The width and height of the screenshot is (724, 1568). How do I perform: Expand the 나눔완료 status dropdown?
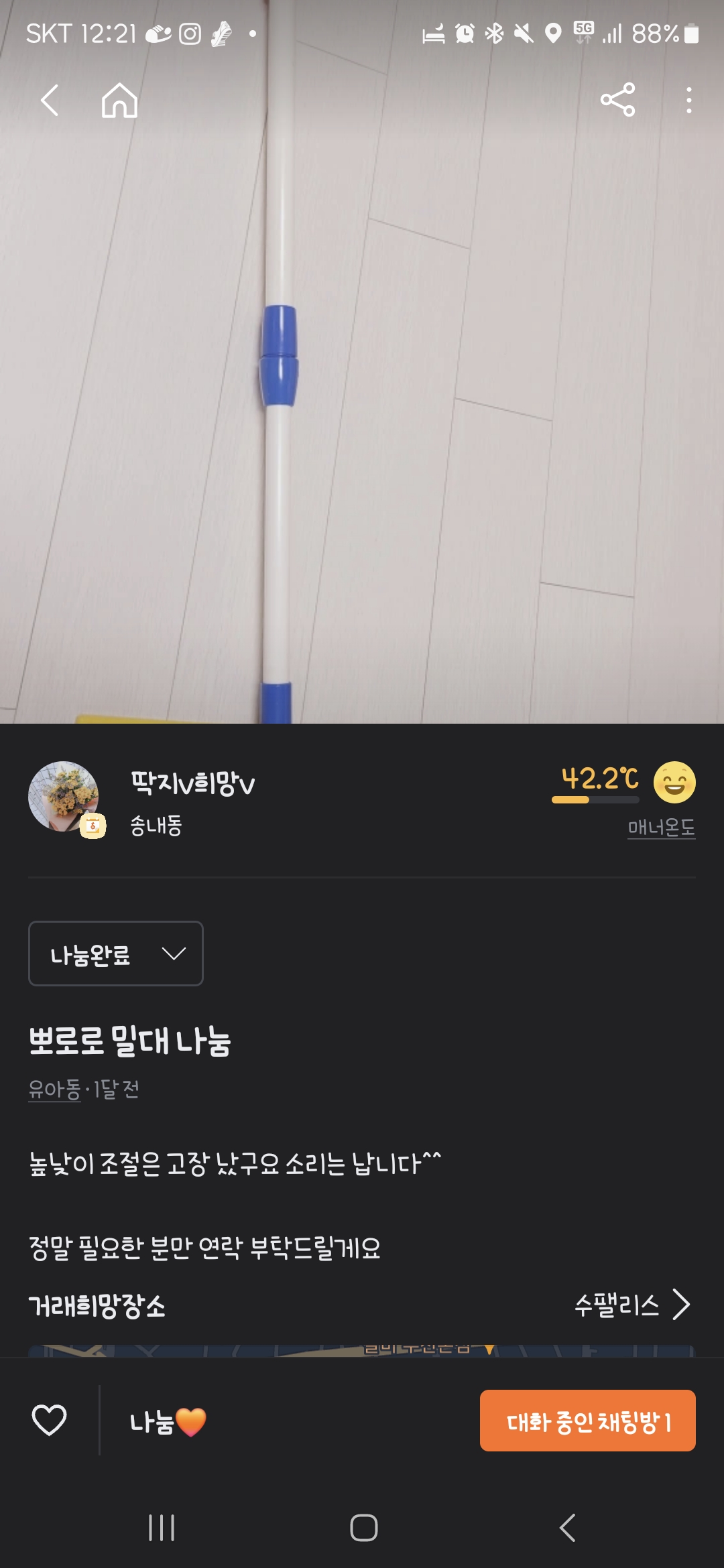116,954
